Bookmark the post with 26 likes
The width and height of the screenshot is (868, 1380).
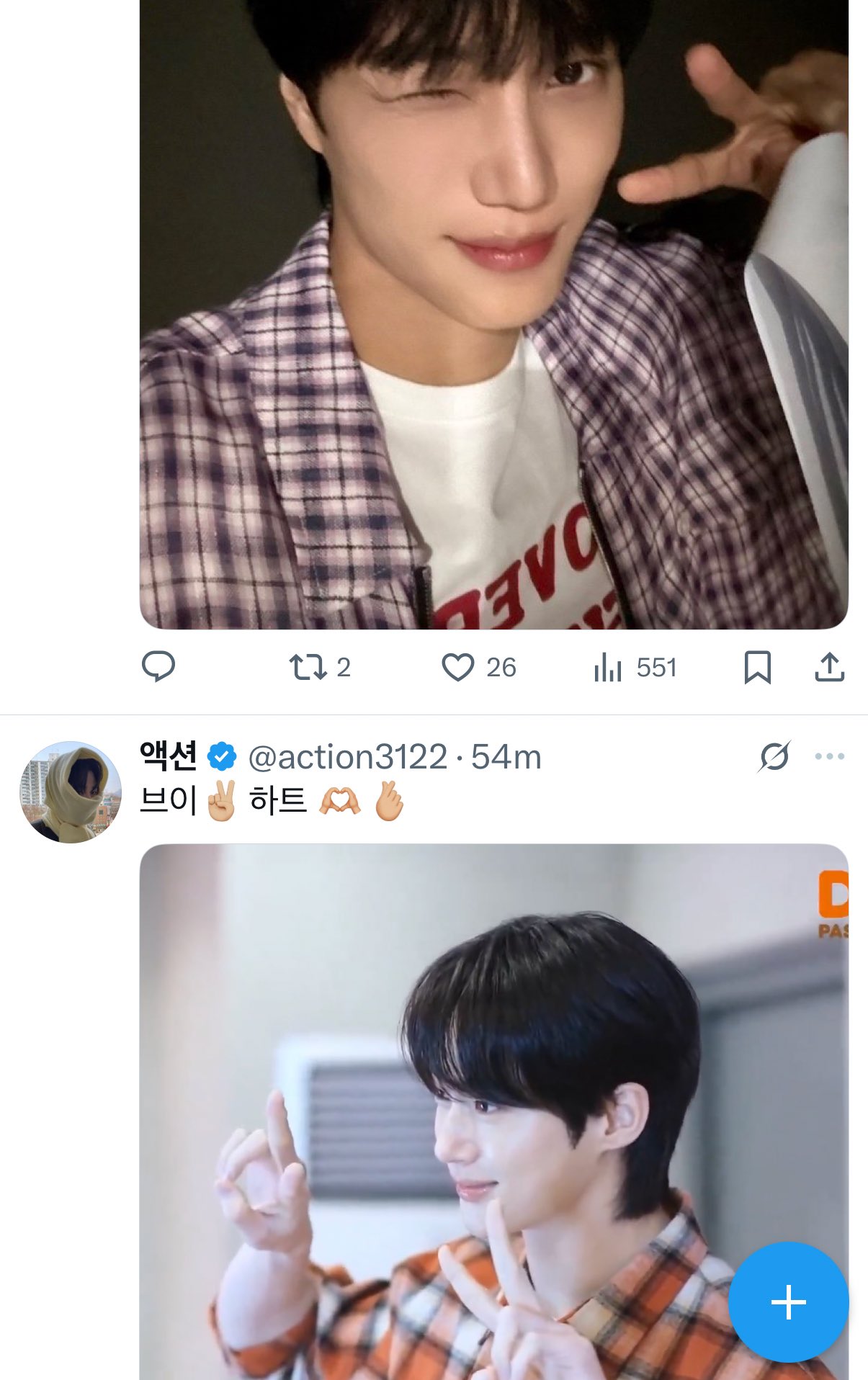pos(757,667)
